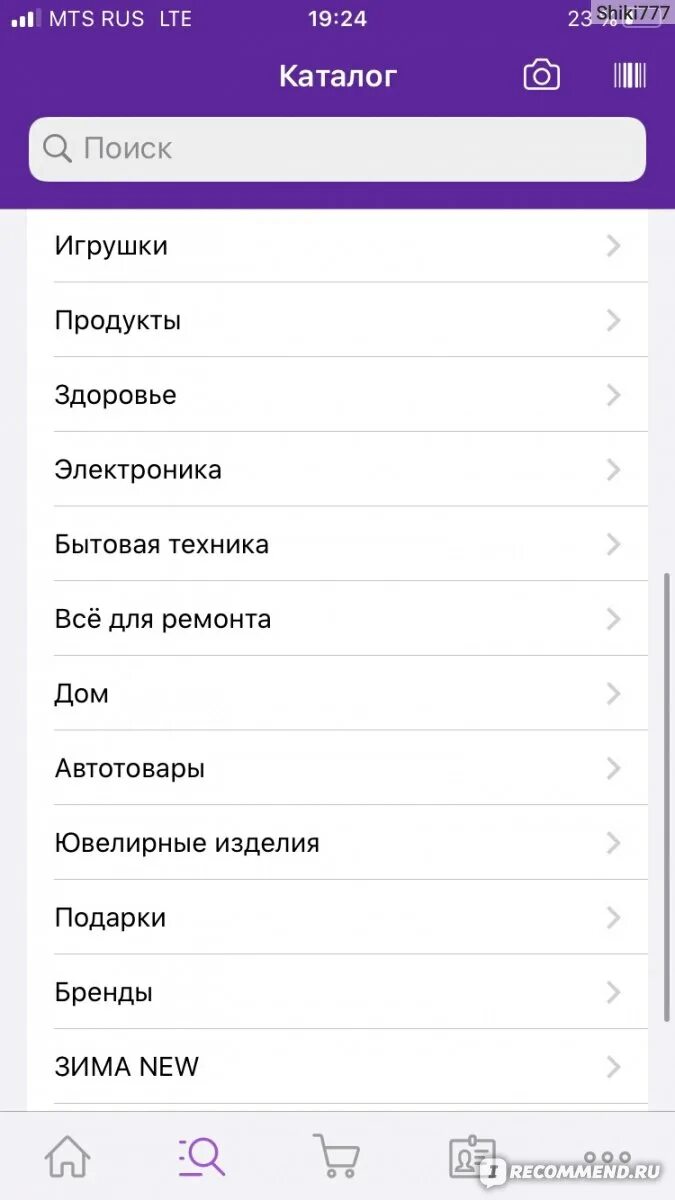This screenshot has width=675, height=1200.
Task: Select the Здоровье category
Action: tap(337, 395)
